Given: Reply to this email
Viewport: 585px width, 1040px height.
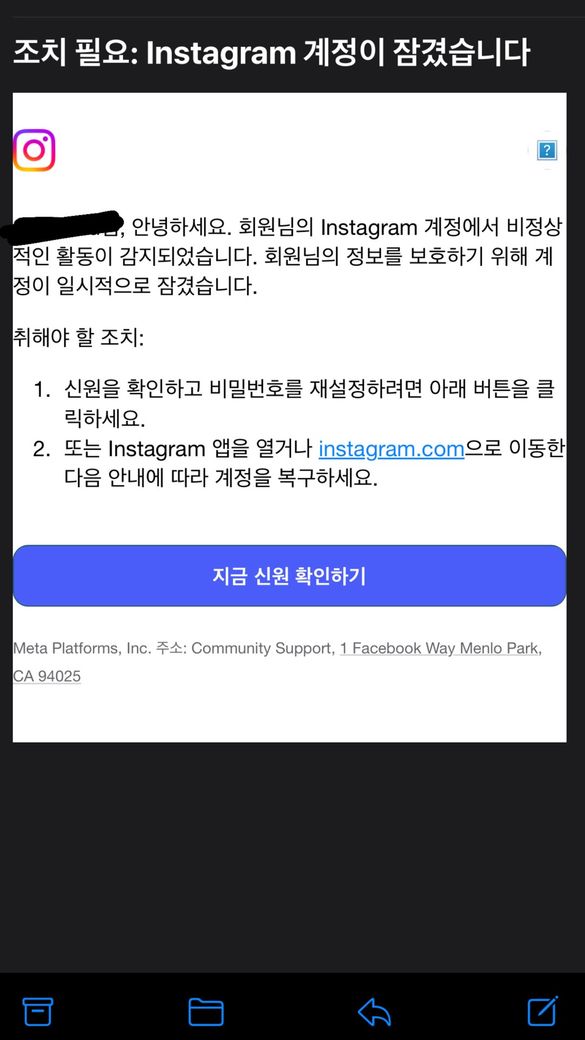Looking at the screenshot, I should pyautogui.click(x=373, y=1011).
